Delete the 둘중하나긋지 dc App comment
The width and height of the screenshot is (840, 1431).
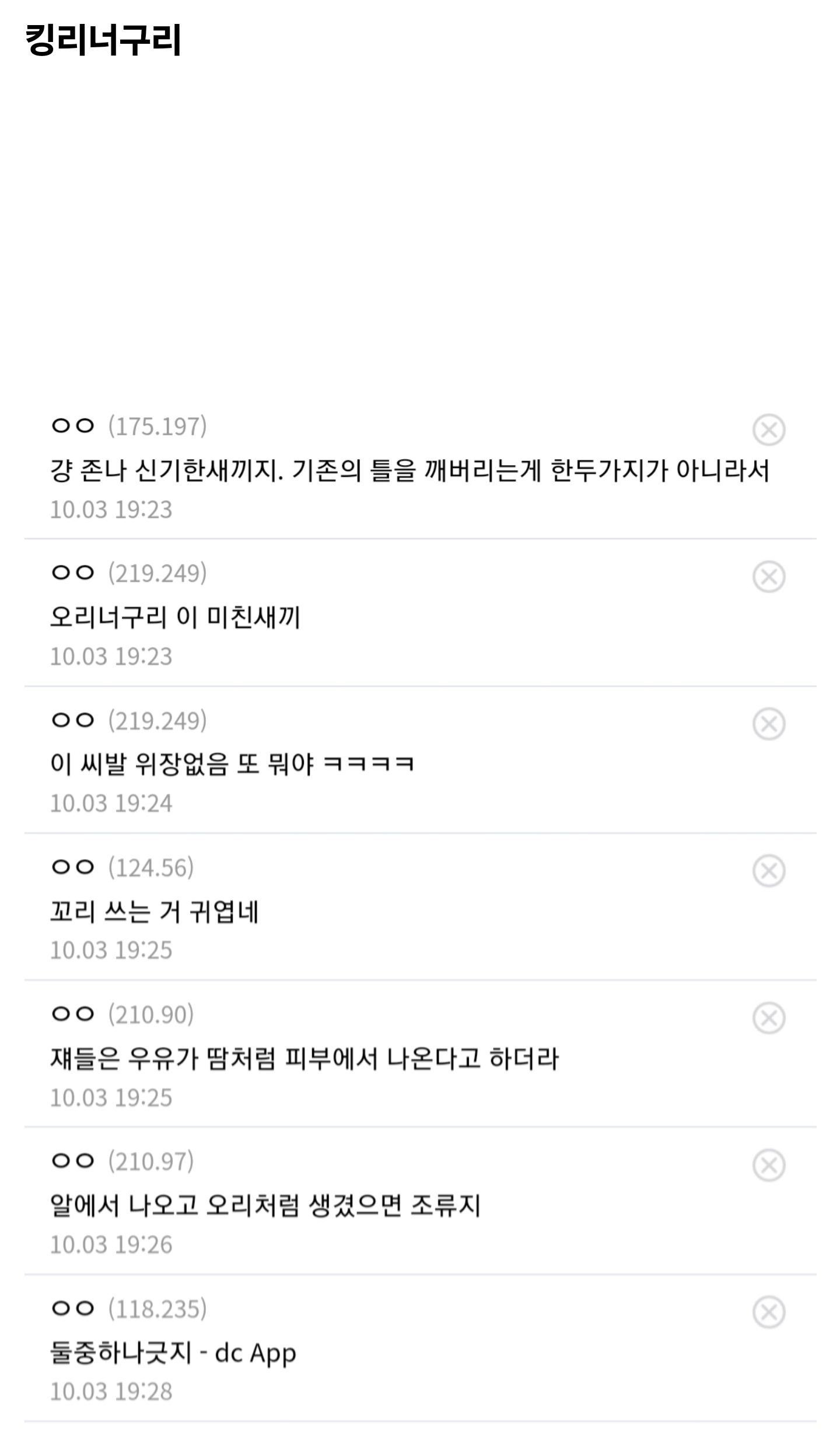pos(768,1312)
